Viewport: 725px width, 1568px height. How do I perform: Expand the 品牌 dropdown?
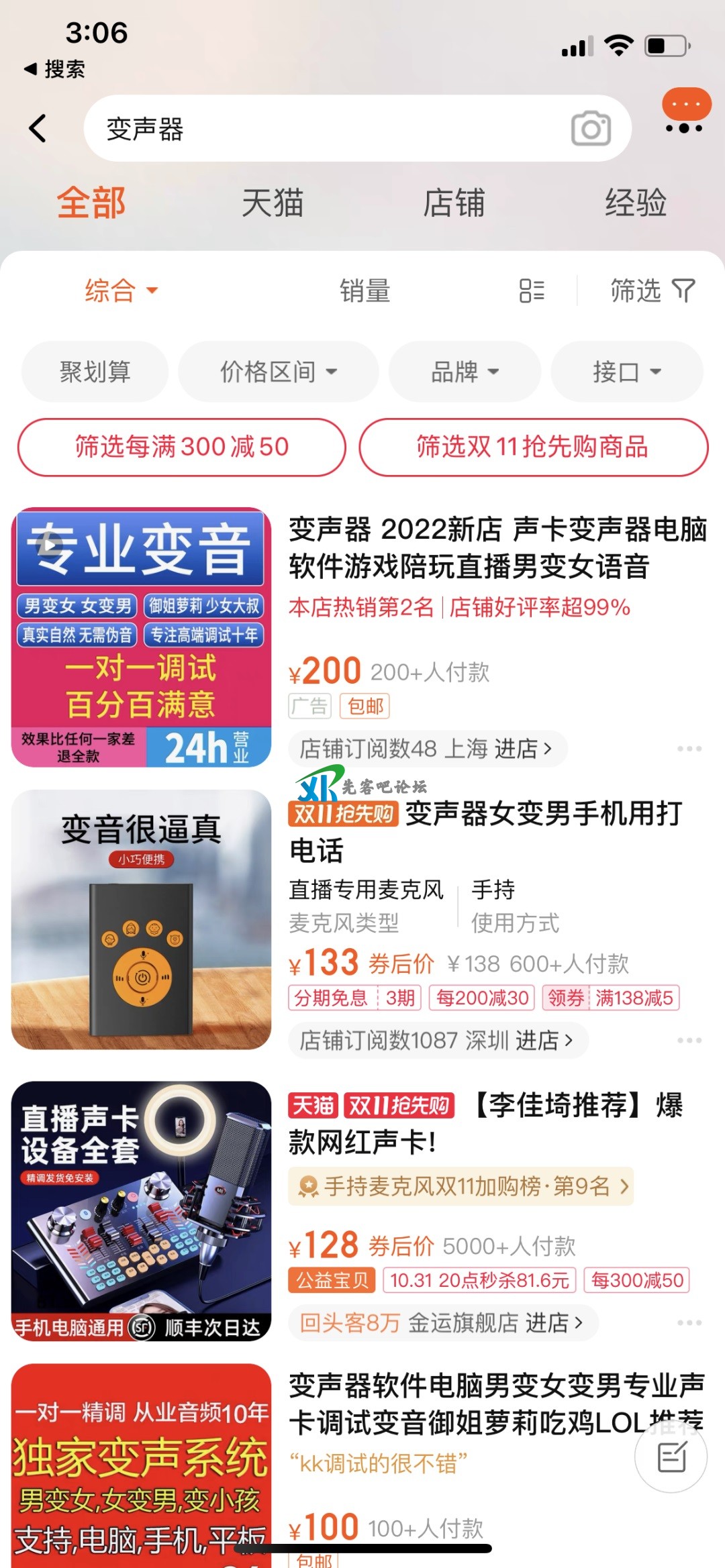465,371
